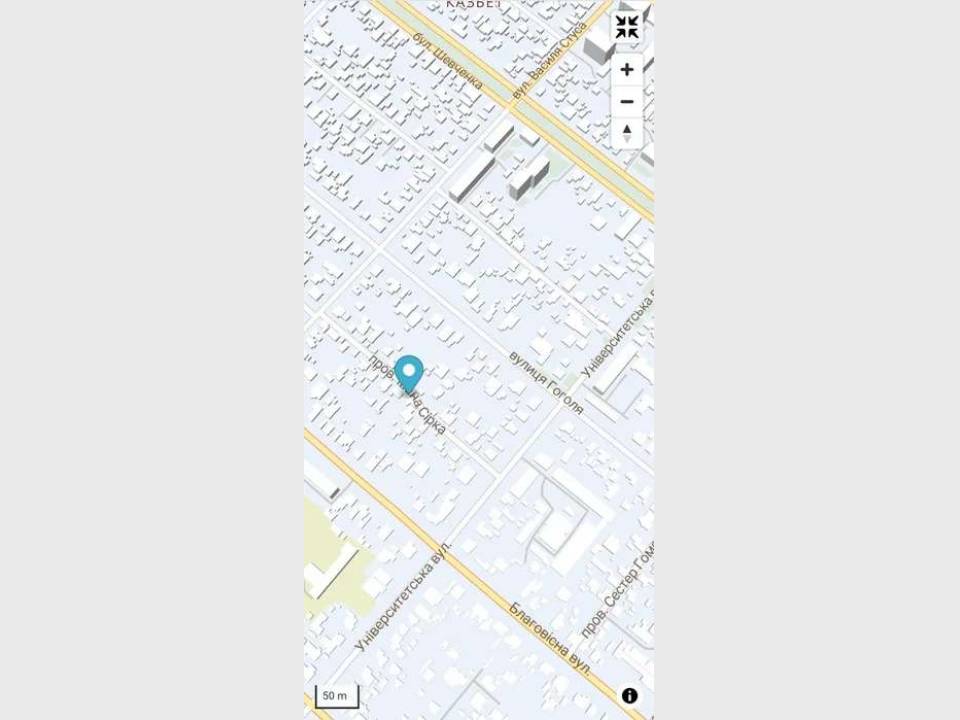Zoom in on the map
This screenshot has height=720, width=960.
[627, 70]
